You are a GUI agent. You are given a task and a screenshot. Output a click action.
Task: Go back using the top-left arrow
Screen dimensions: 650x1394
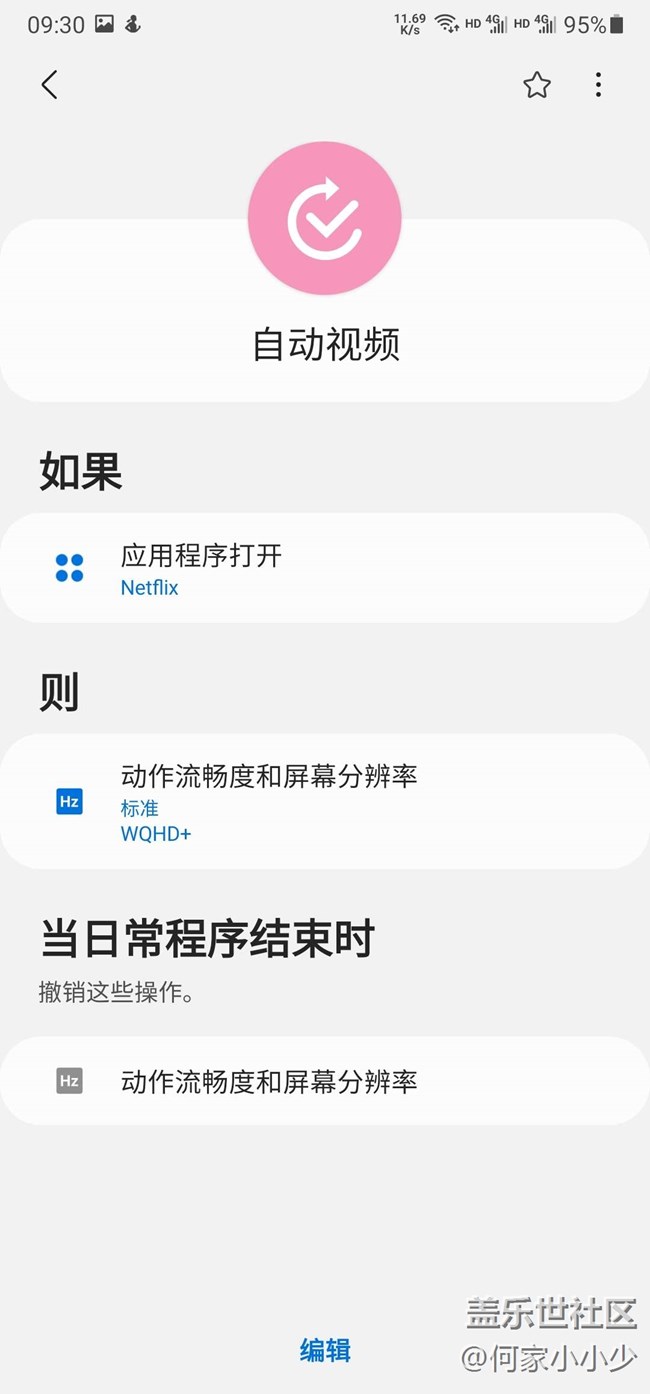click(49, 85)
